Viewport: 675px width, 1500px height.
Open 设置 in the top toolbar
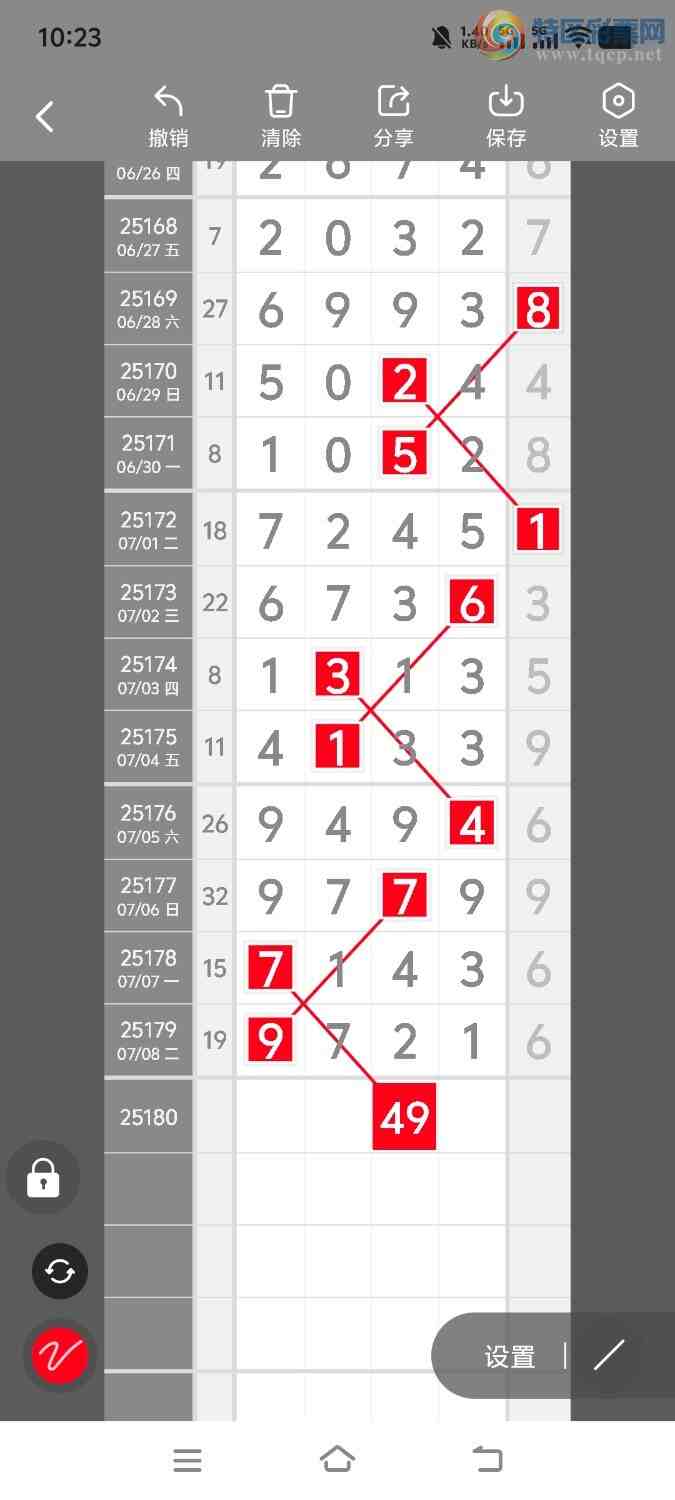point(618,117)
